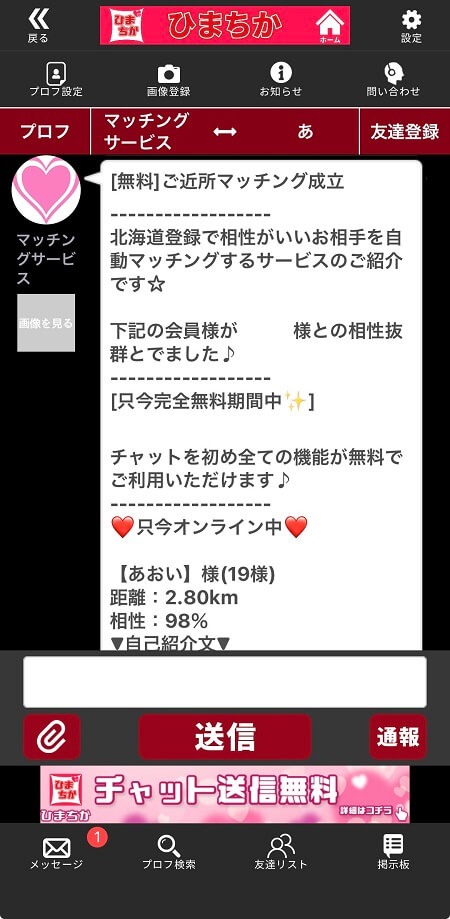Tap 友達登録 to add friend
The image size is (450, 919).
point(404,131)
